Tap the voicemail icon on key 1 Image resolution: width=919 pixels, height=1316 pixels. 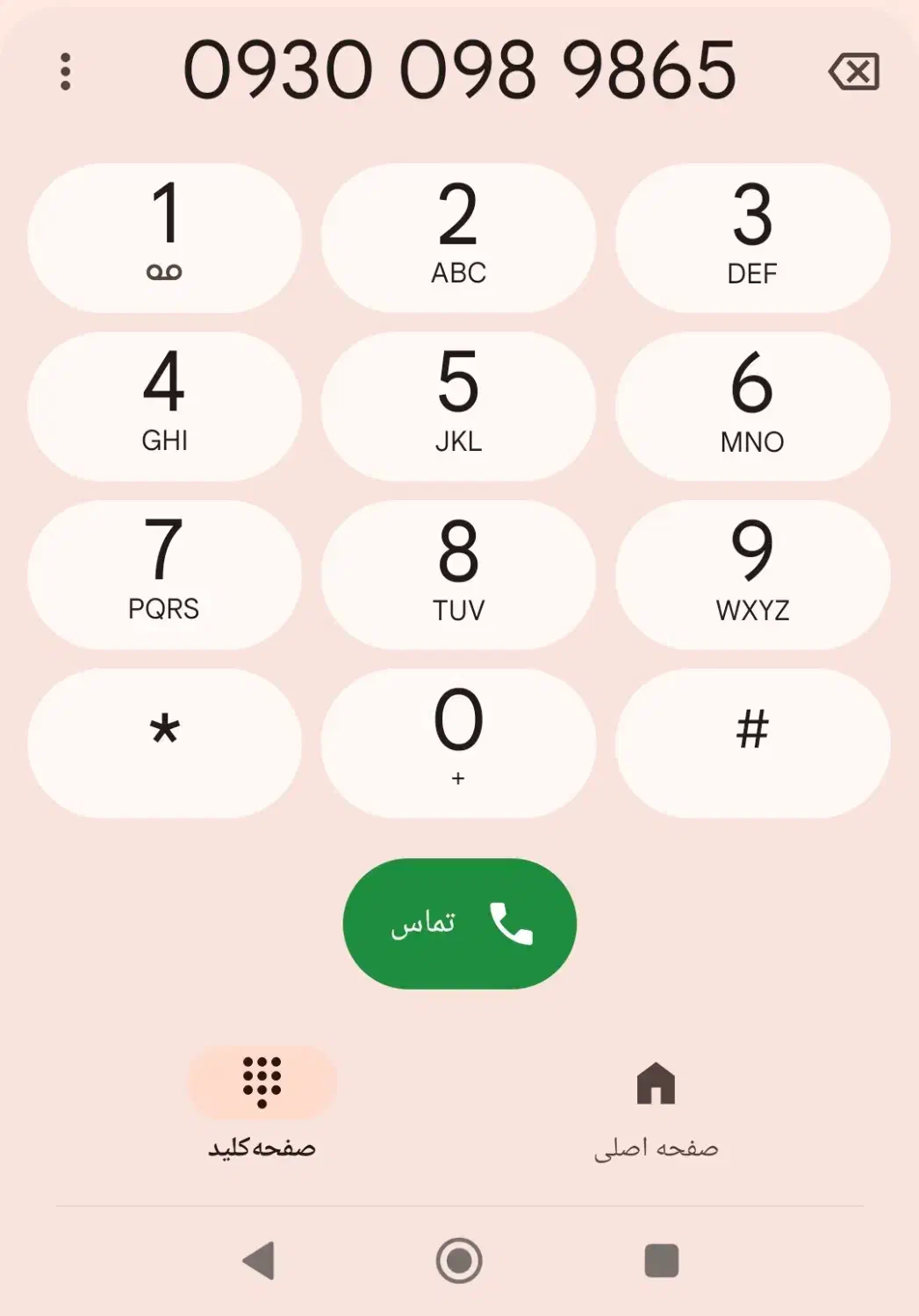click(x=166, y=274)
